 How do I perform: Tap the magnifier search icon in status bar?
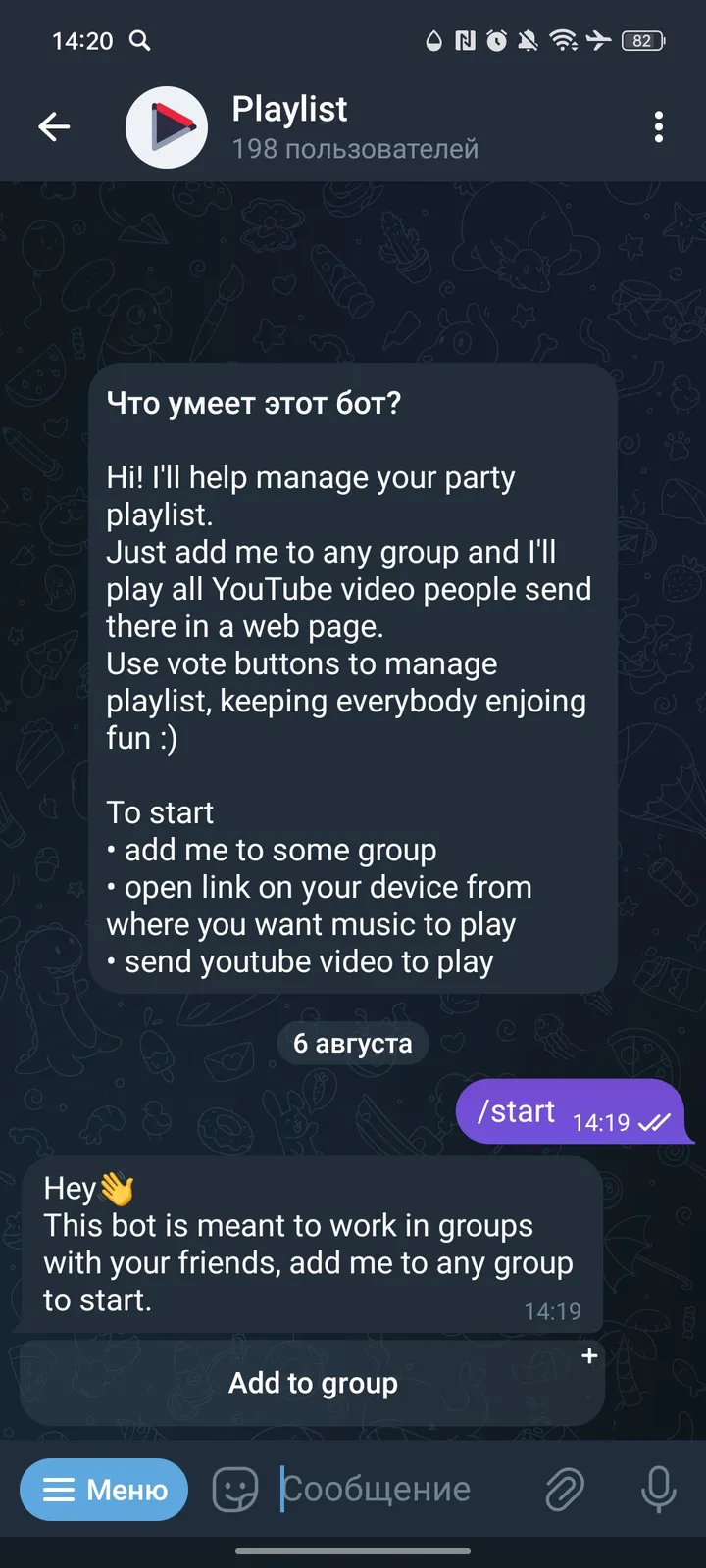[140, 41]
